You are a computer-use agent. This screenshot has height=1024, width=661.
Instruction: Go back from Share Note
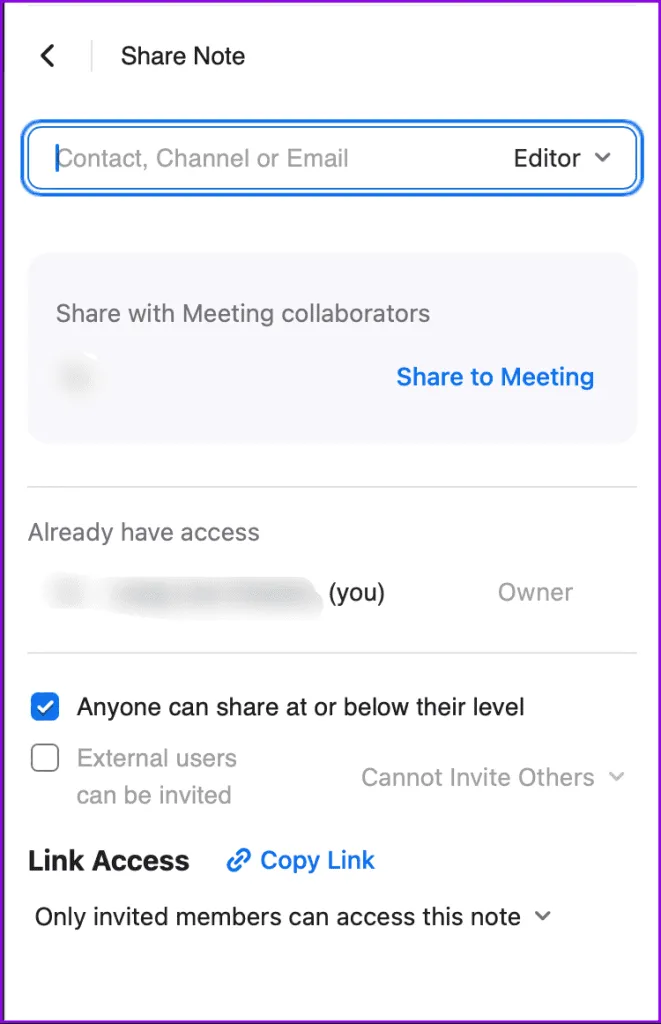[x=47, y=56]
